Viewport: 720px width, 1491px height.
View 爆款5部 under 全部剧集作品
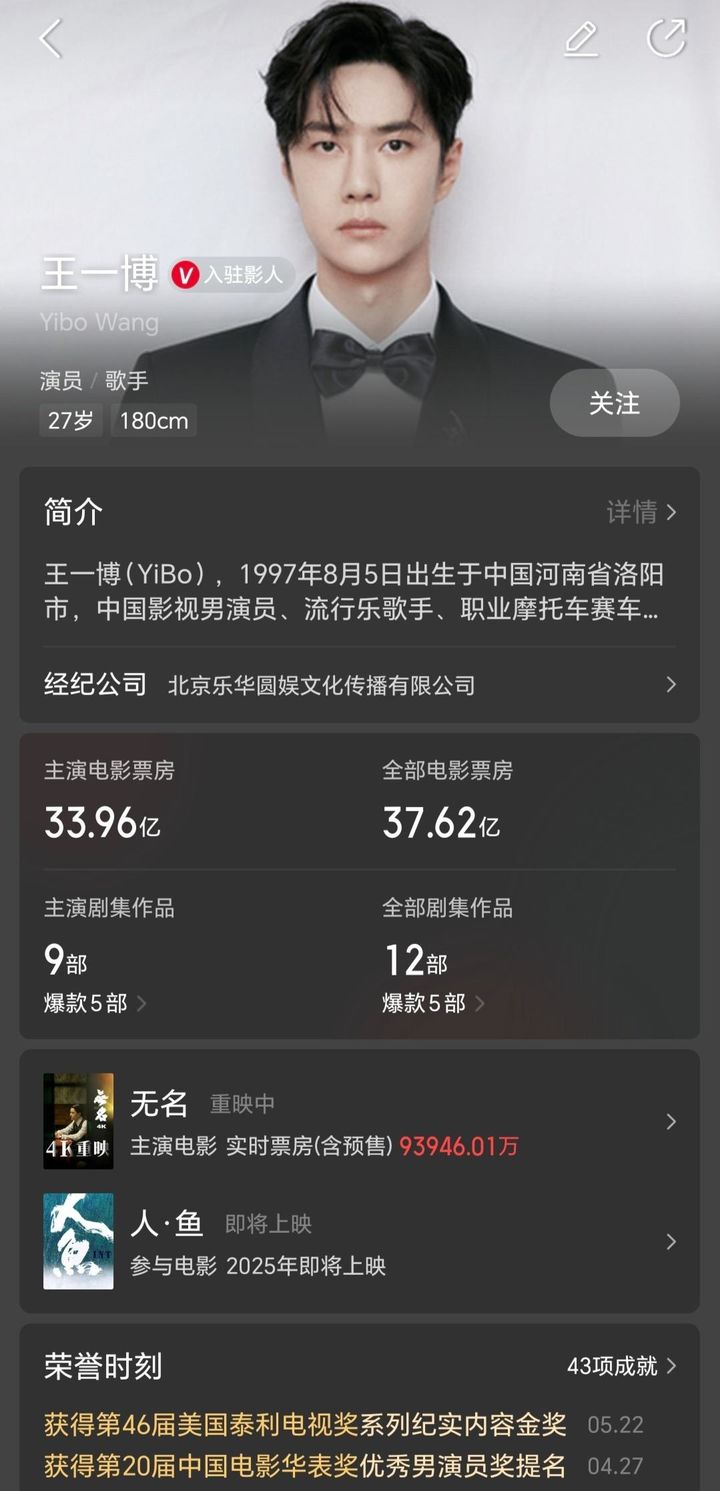[x=433, y=1003]
